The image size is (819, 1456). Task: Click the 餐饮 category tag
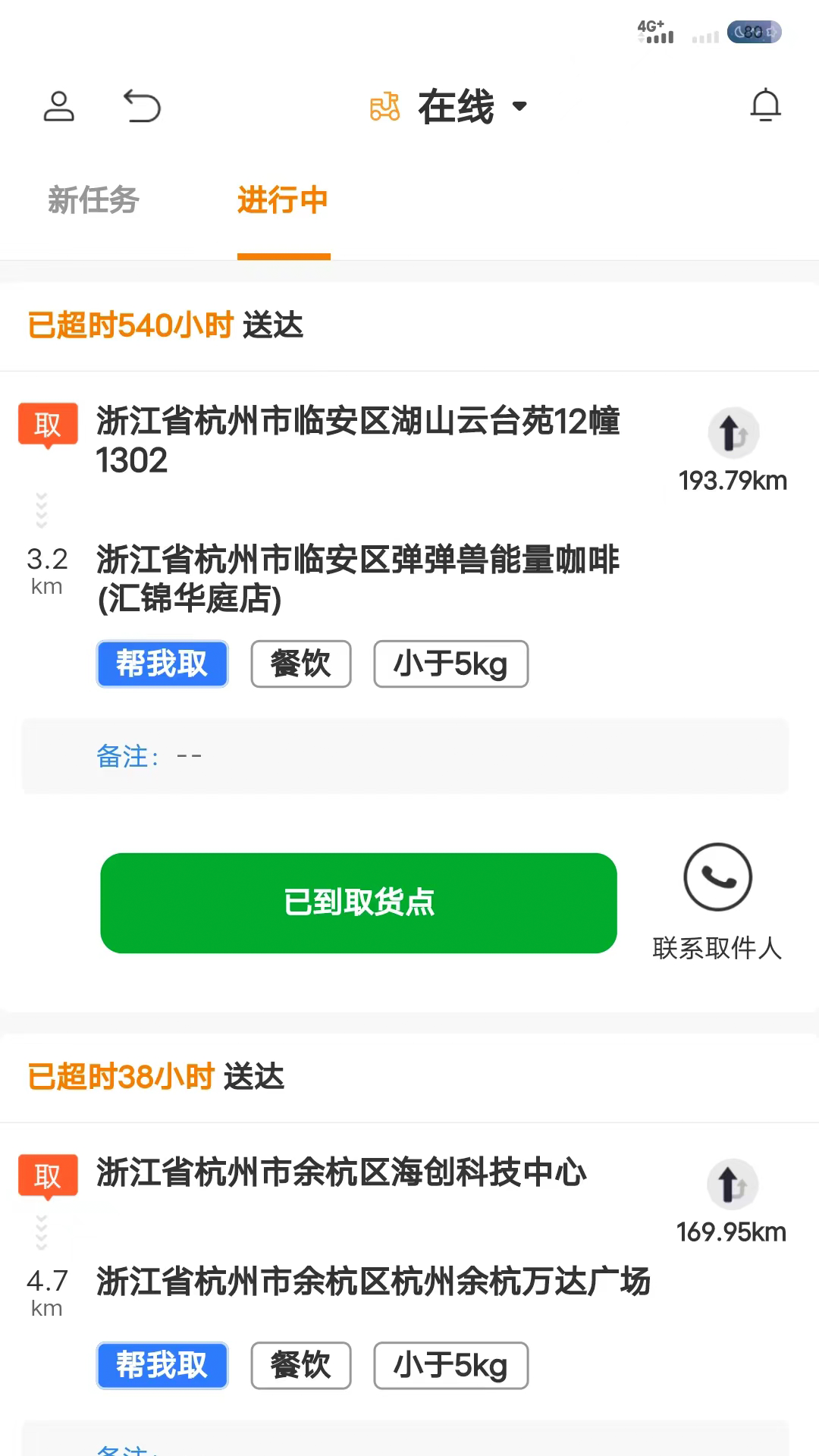click(x=300, y=664)
